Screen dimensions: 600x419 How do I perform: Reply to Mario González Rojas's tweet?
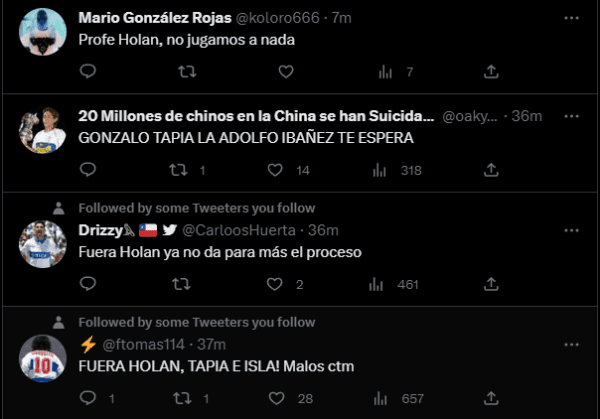click(x=87, y=71)
